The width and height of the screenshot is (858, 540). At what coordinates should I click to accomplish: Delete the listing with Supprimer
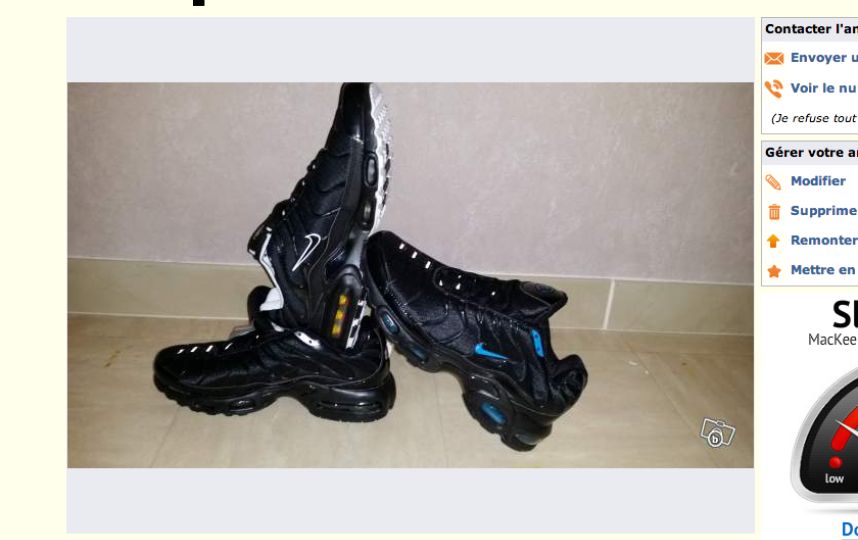pos(822,211)
